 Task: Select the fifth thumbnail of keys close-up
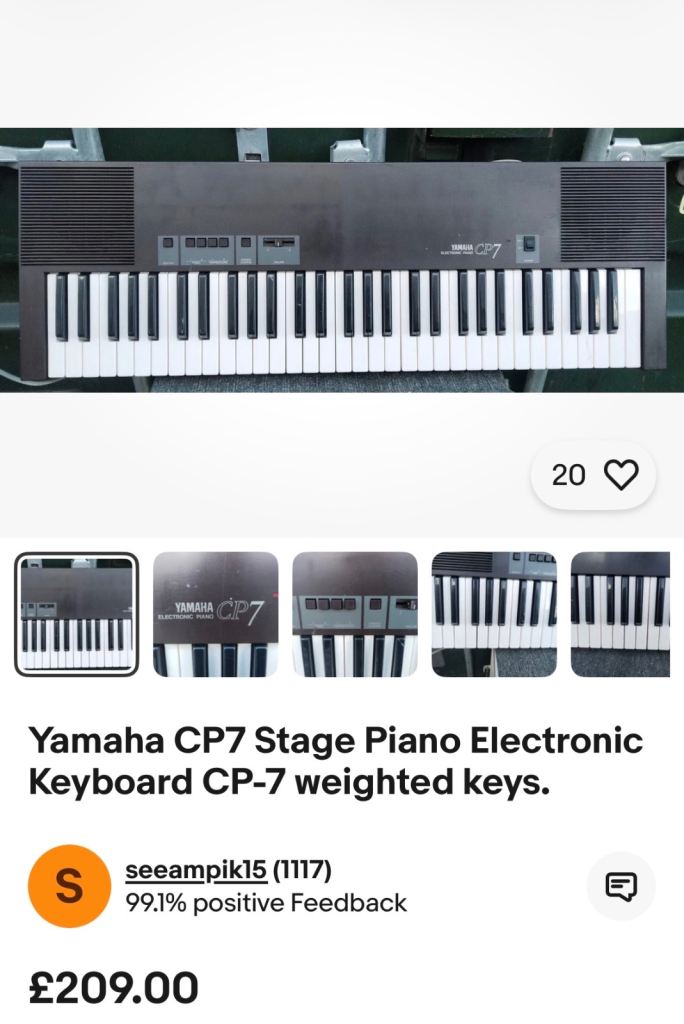620,614
